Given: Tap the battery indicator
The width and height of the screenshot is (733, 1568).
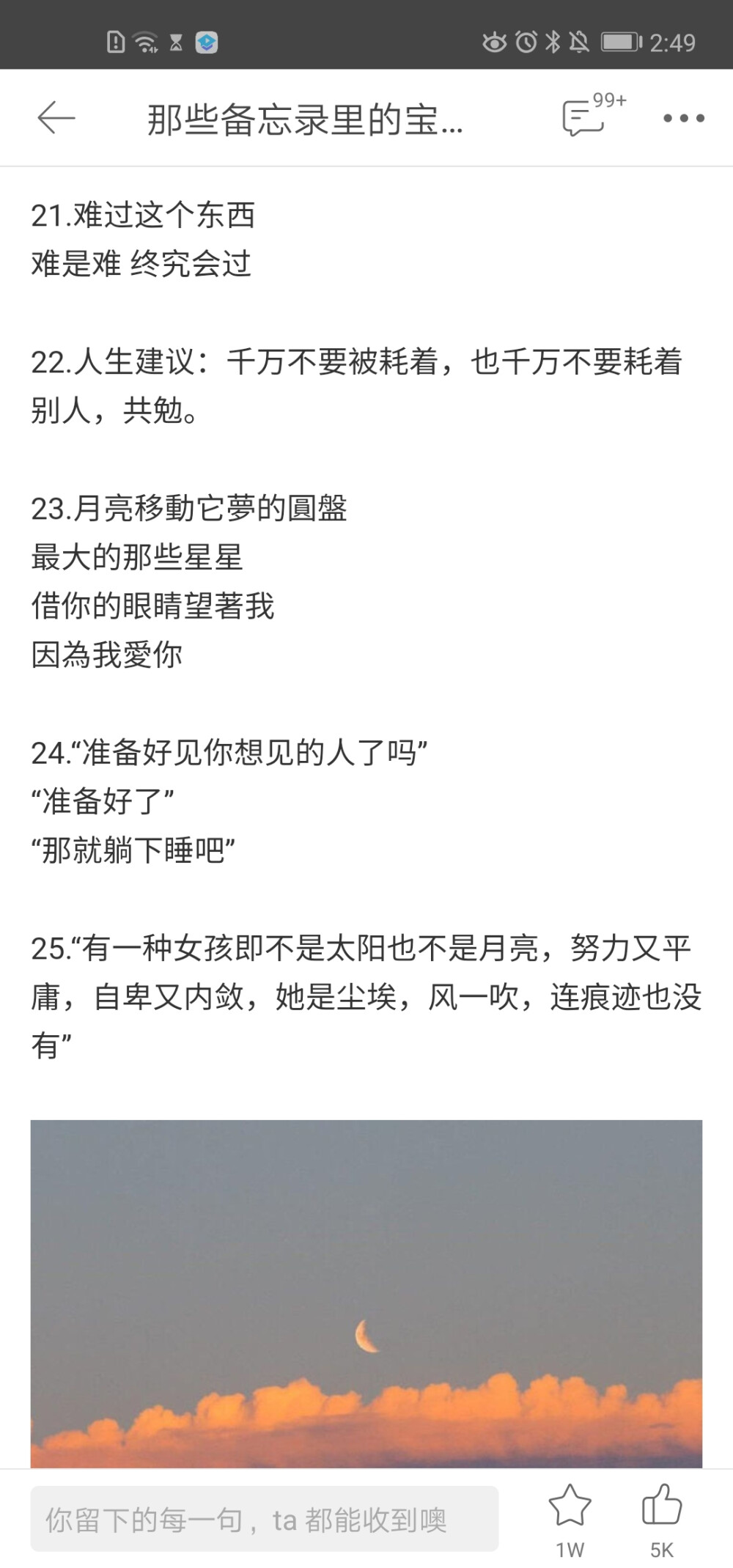Looking at the screenshot, I should (x=619, y=42).
